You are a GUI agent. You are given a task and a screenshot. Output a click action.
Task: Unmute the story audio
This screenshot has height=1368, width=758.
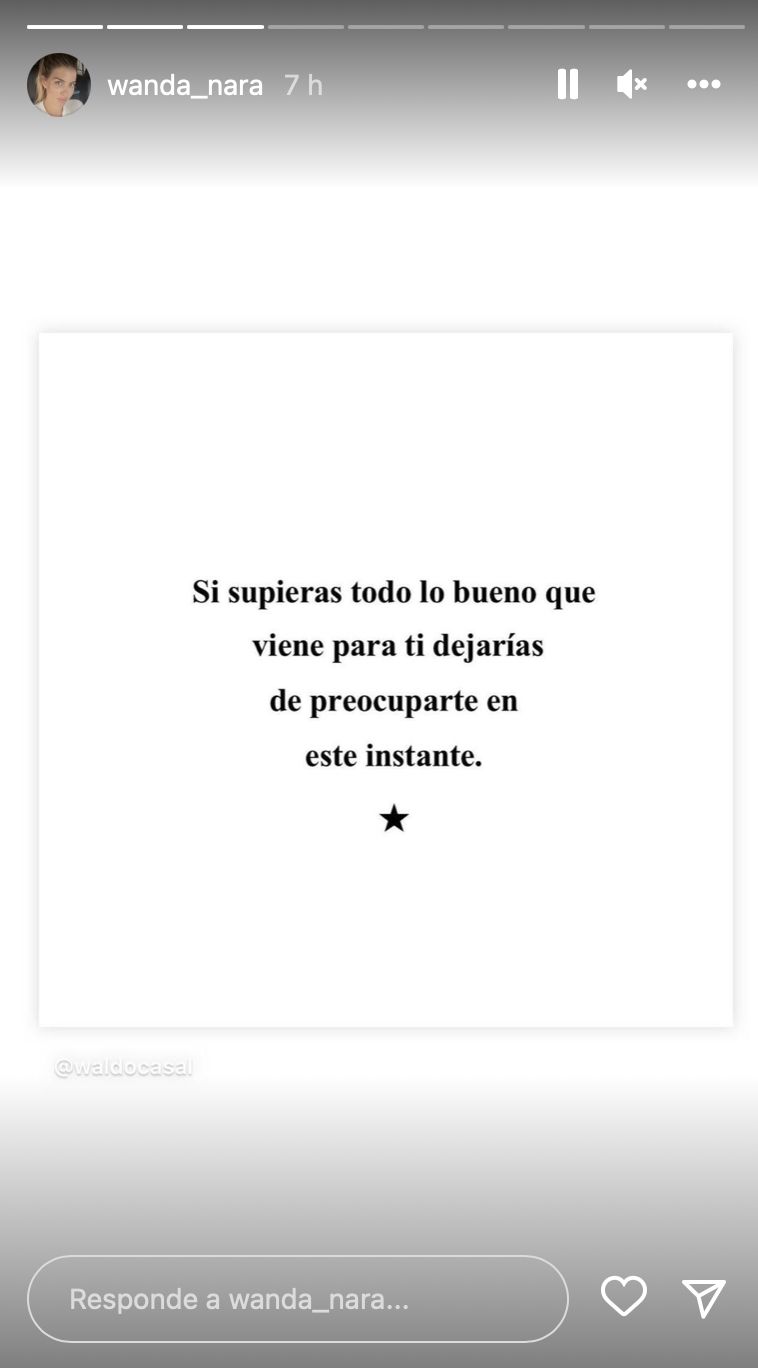click(x=632, y=84)
